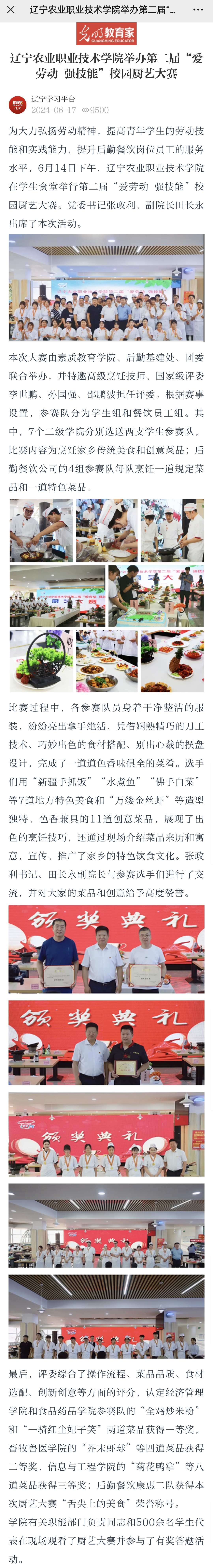Image resolution: width=213 pixels, height=1568 pixels.
Task: Open the 辽宁学习平台 account profile
Action: [x=54, y=99]
